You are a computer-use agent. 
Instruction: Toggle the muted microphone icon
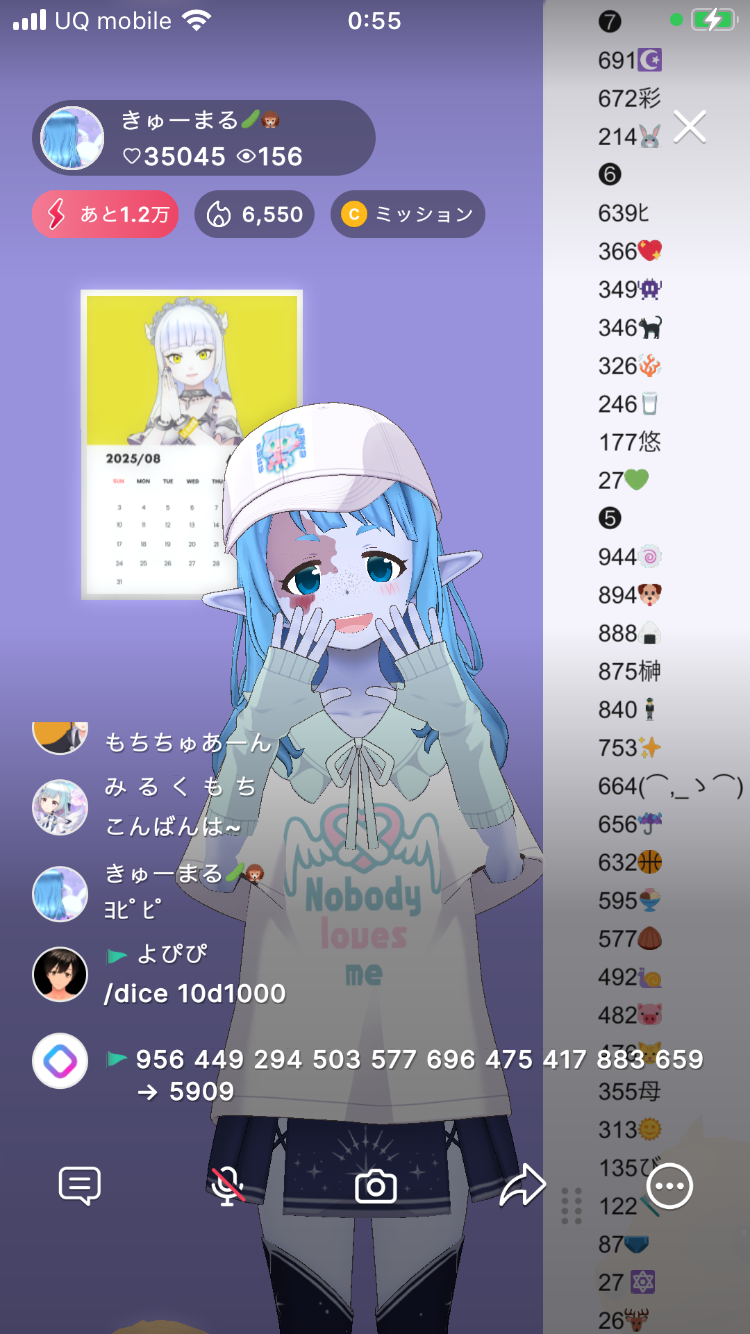[x=228, y=1186]
